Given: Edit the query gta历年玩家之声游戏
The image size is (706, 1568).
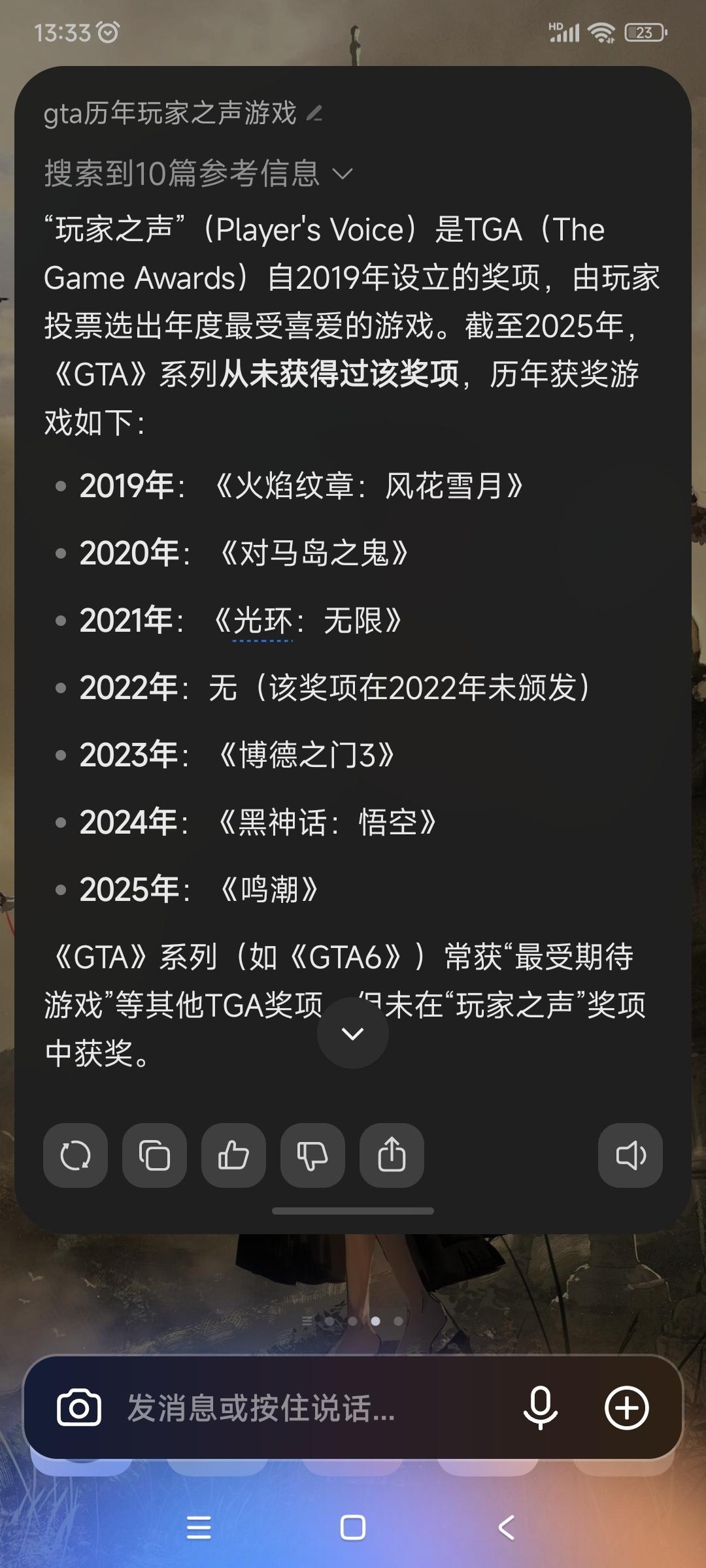Looking at the screenshot, I should 314,114.
